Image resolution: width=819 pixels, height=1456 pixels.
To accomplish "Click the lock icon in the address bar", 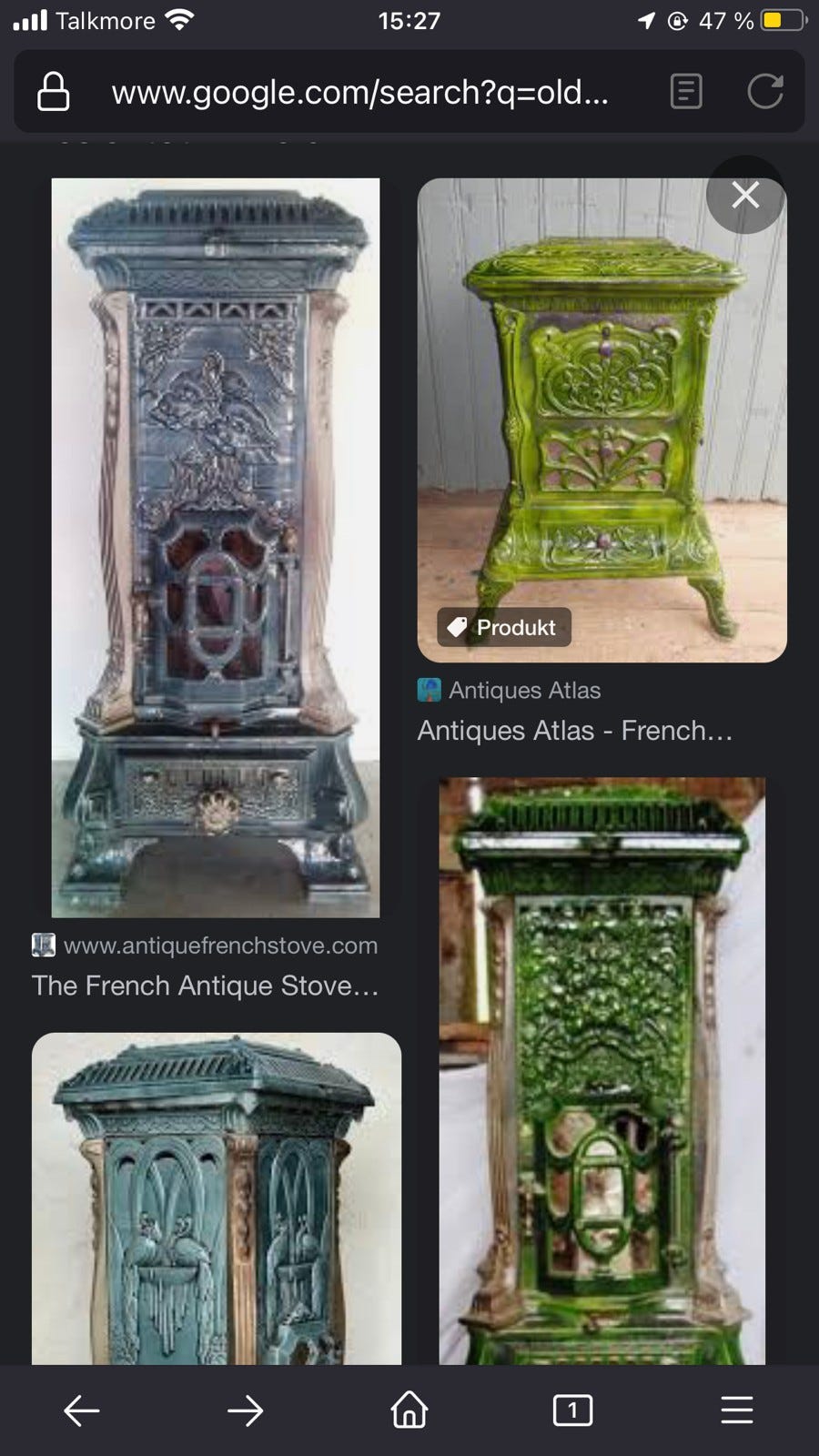I will (52, 91).
